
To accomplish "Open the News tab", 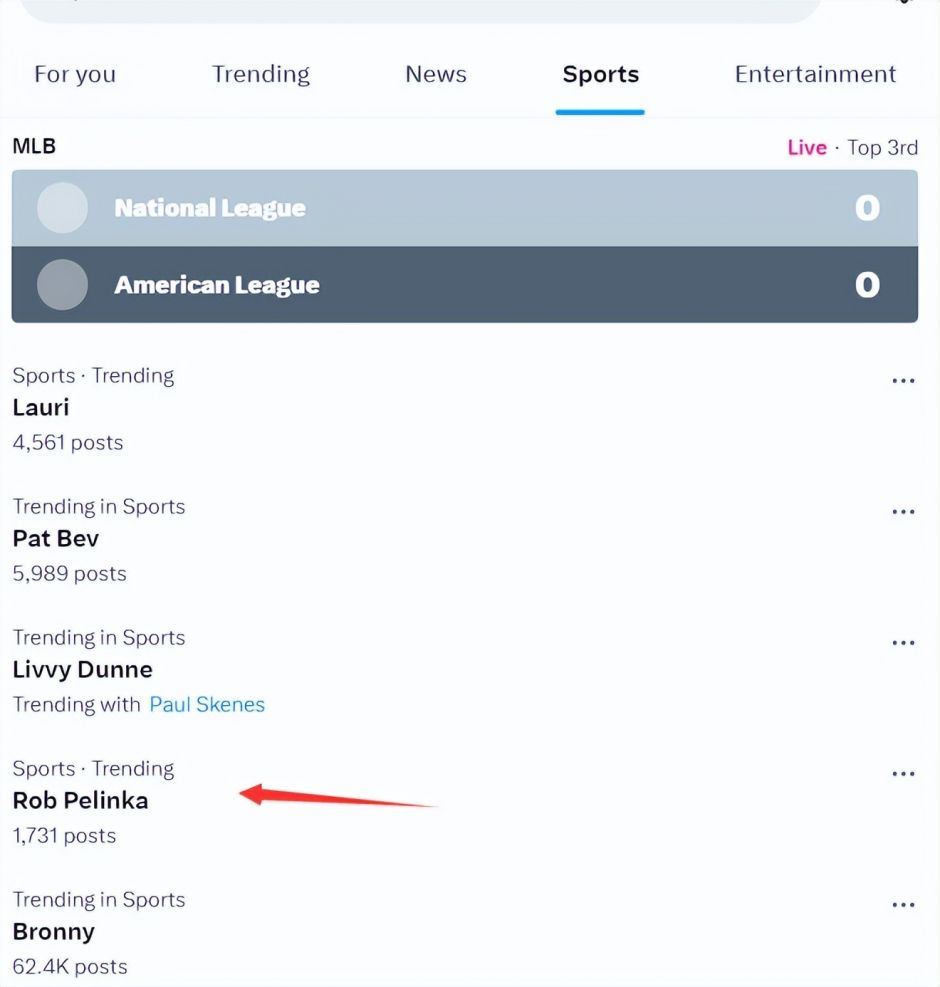I will (x=436, y=74).
